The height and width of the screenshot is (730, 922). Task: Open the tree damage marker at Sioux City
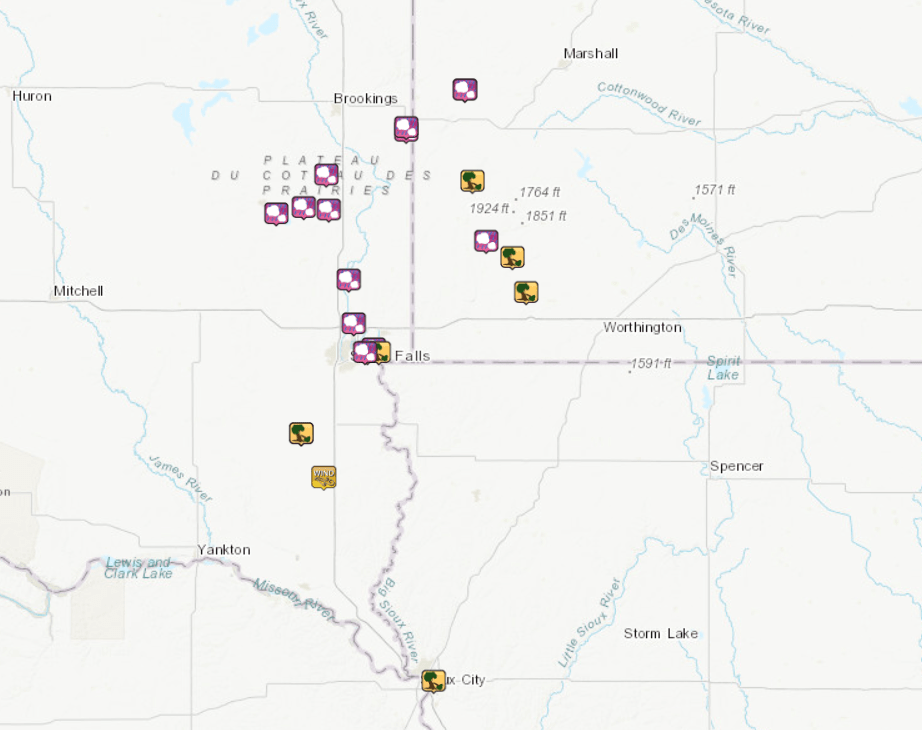433,680
